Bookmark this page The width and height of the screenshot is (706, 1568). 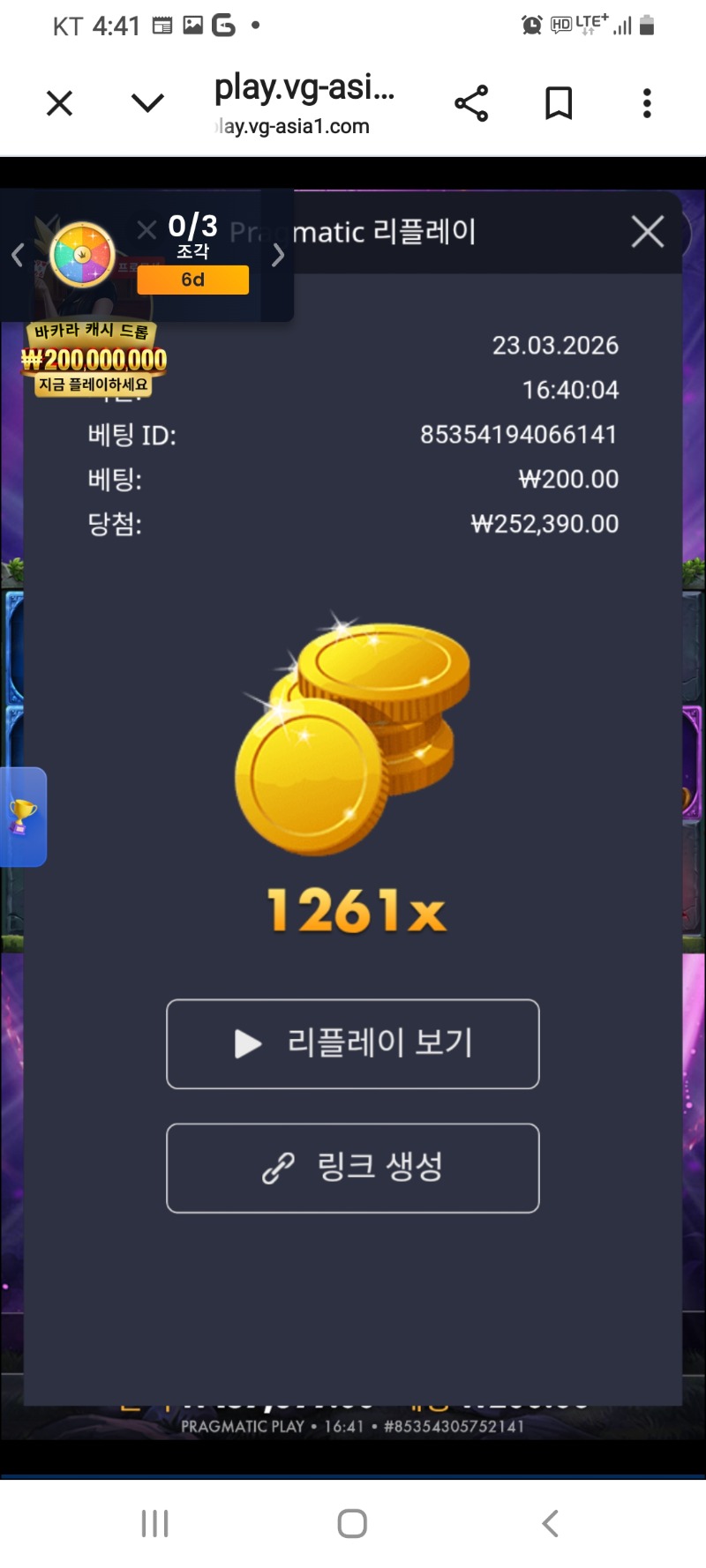(x=559, y=104)
